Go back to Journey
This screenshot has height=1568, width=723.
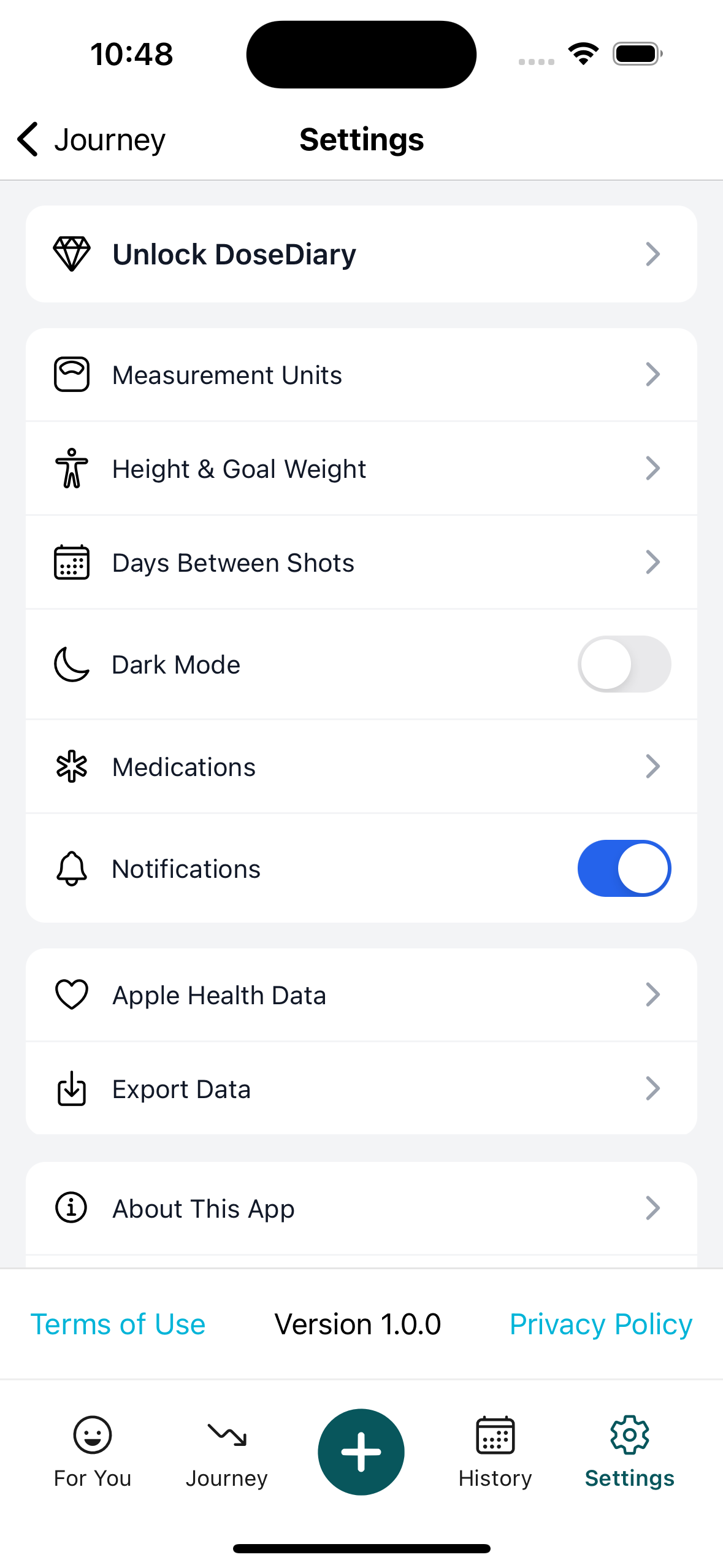[x=91, y=139]
